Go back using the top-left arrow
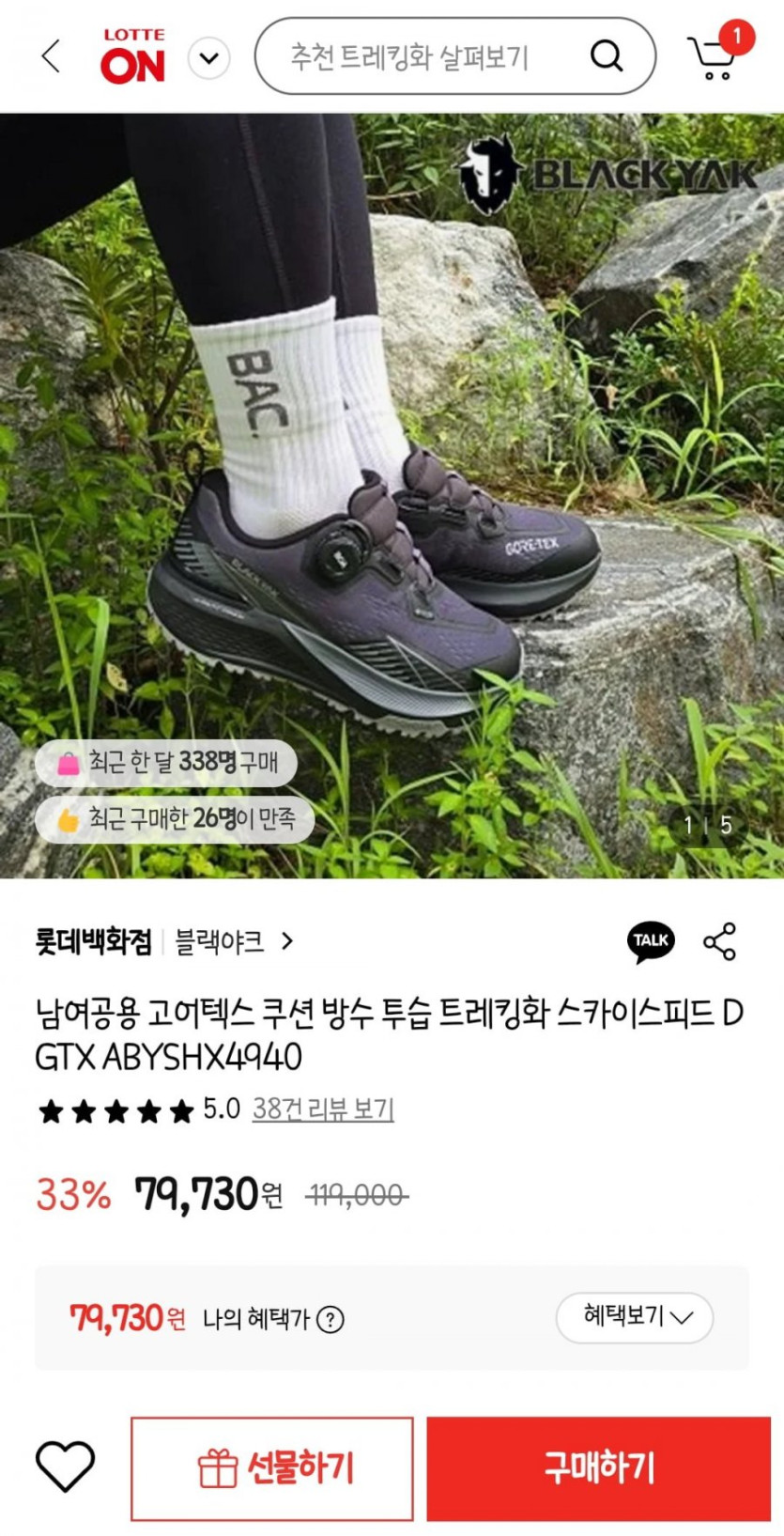 (51, 56)
